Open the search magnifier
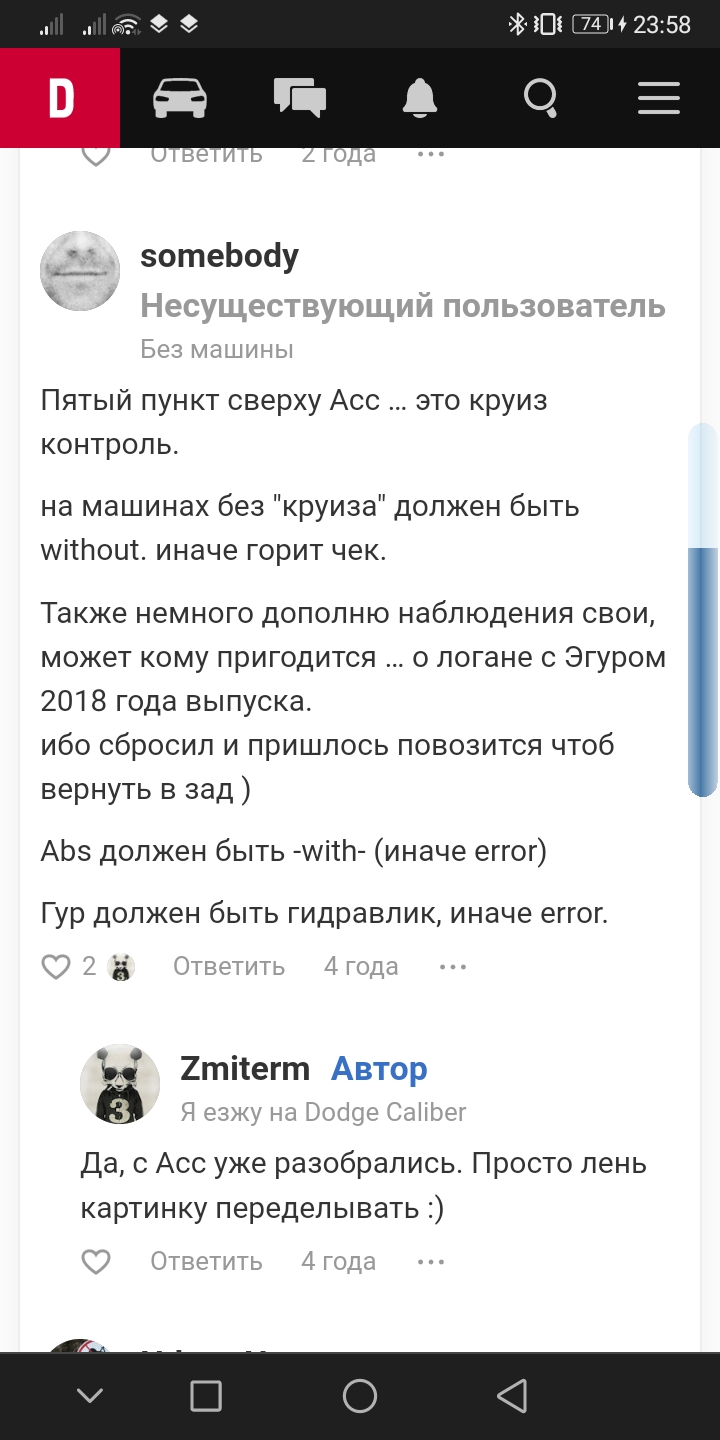Screen dimensions: 720x1440 [541, 98]
